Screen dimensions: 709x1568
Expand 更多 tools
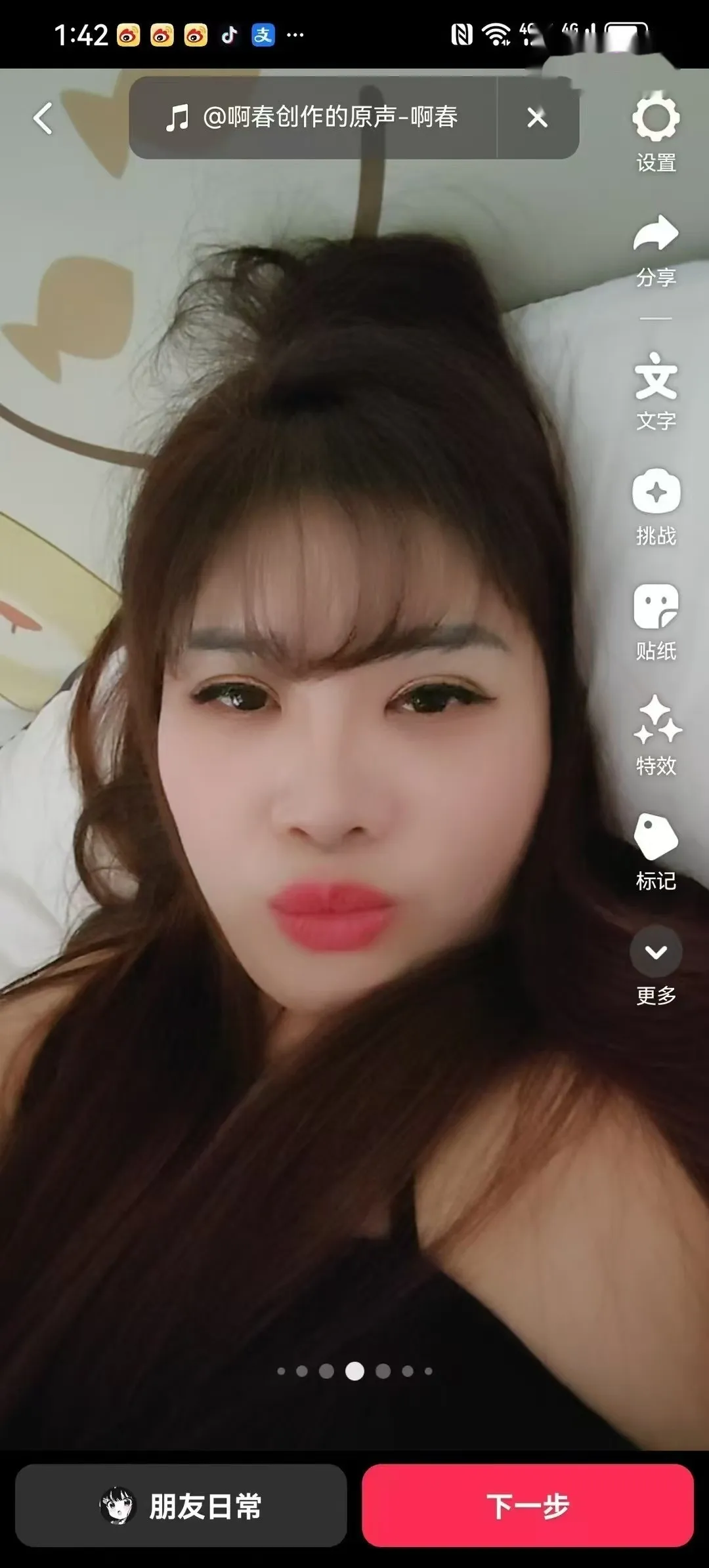[656, 966]
